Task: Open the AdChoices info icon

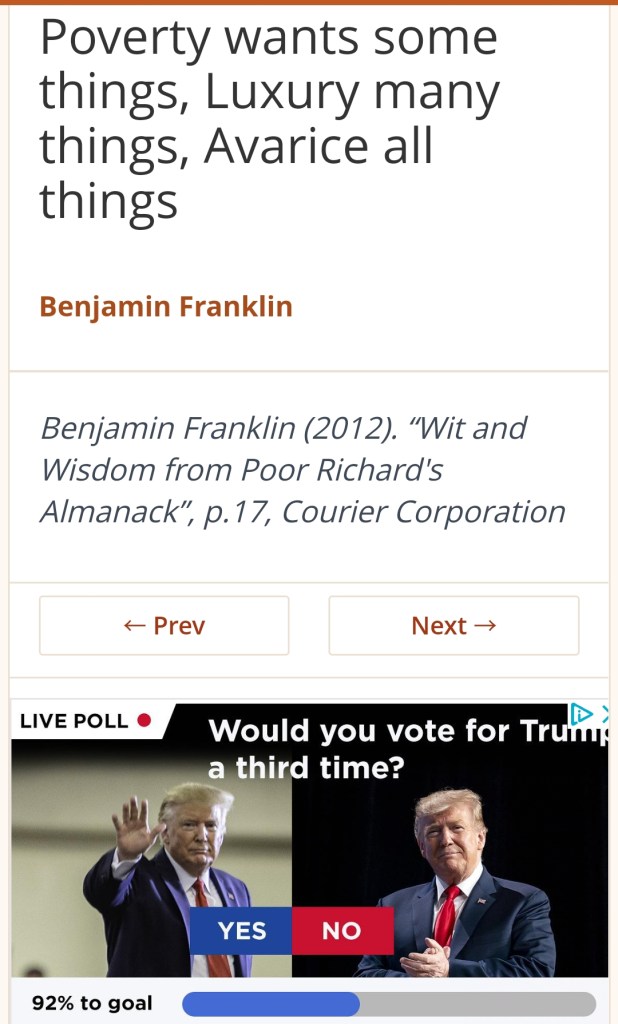Action: pos(581,714)
